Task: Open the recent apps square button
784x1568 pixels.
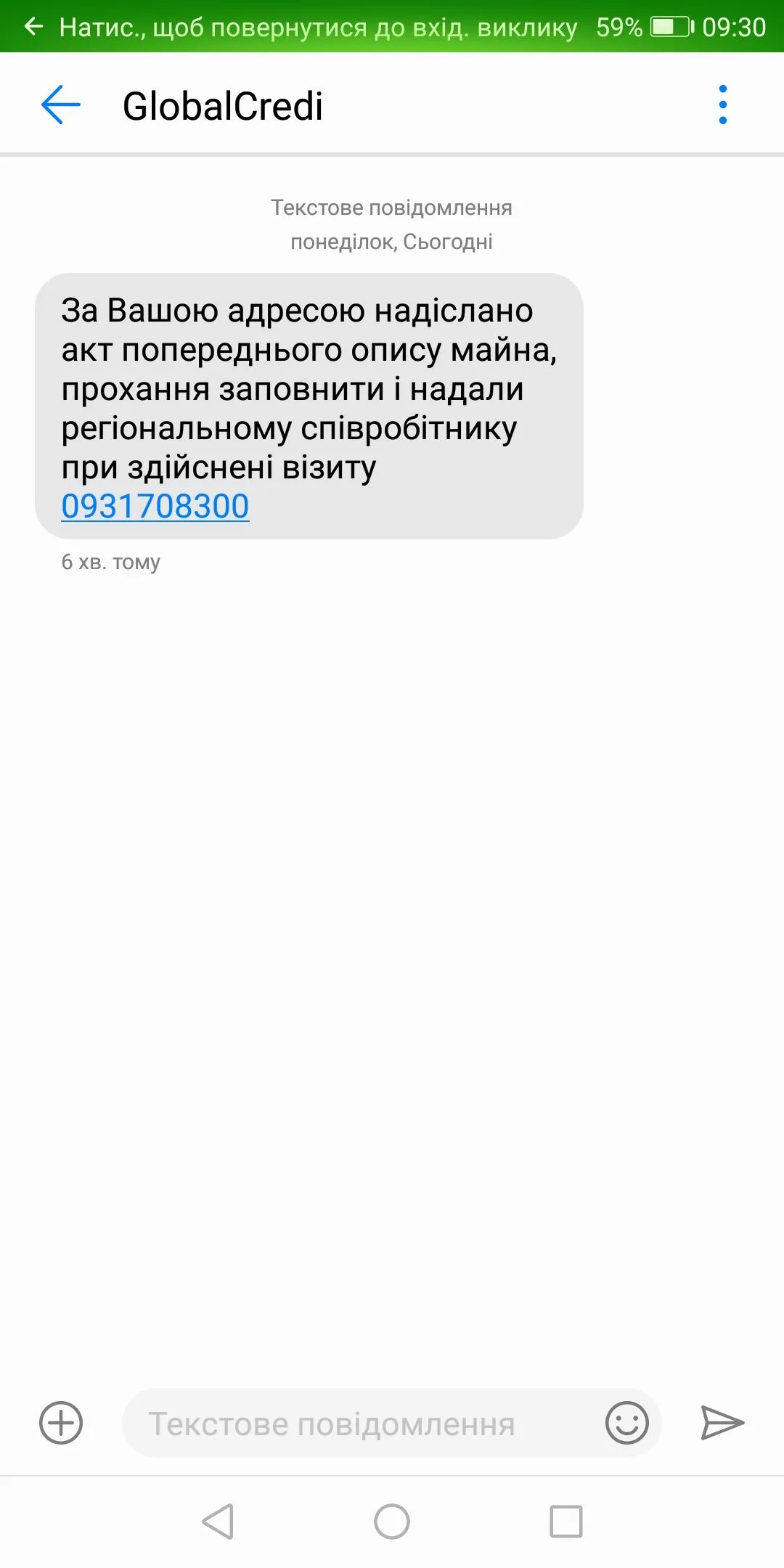Action: tap(566, 1522)
